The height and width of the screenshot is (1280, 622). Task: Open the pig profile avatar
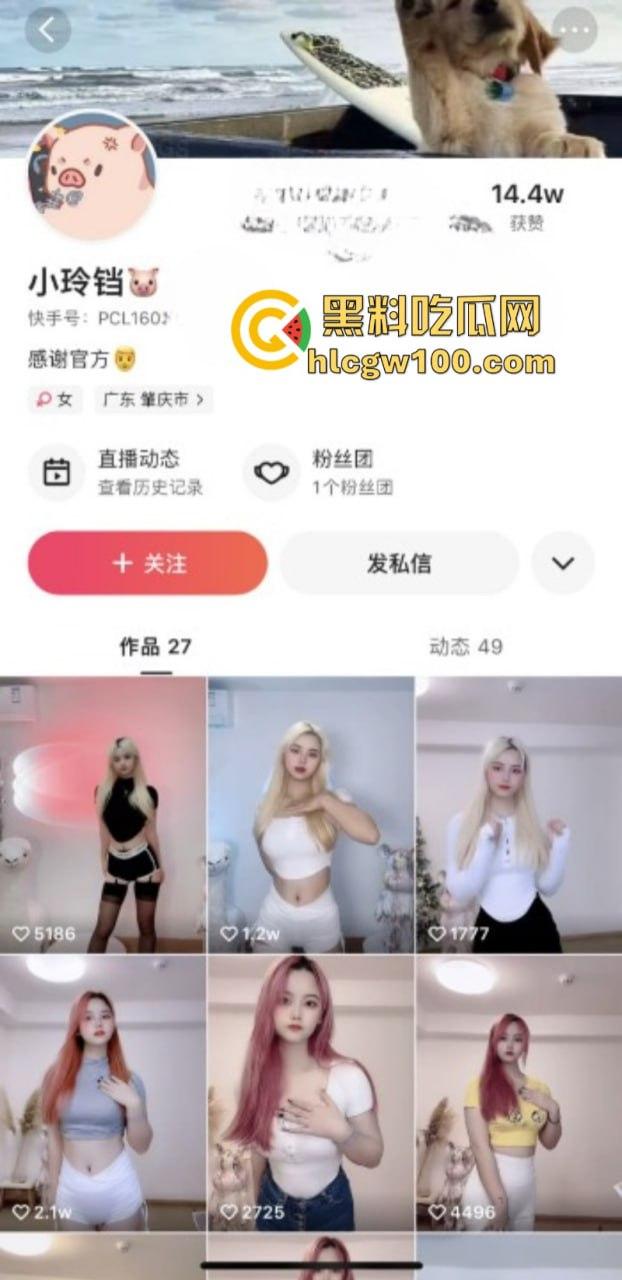[x=92, y=177]
